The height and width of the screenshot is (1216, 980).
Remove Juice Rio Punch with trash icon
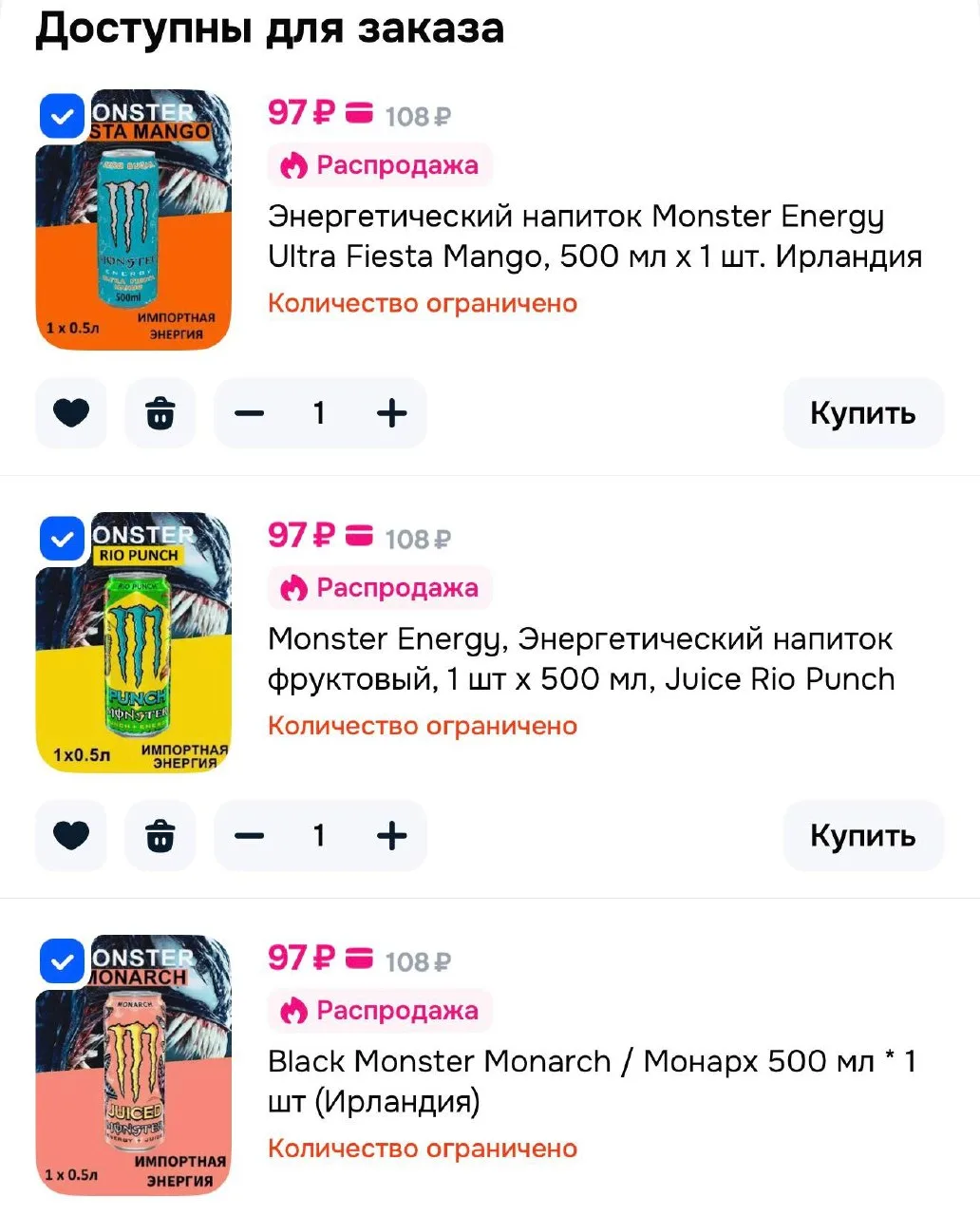[160, 836]
